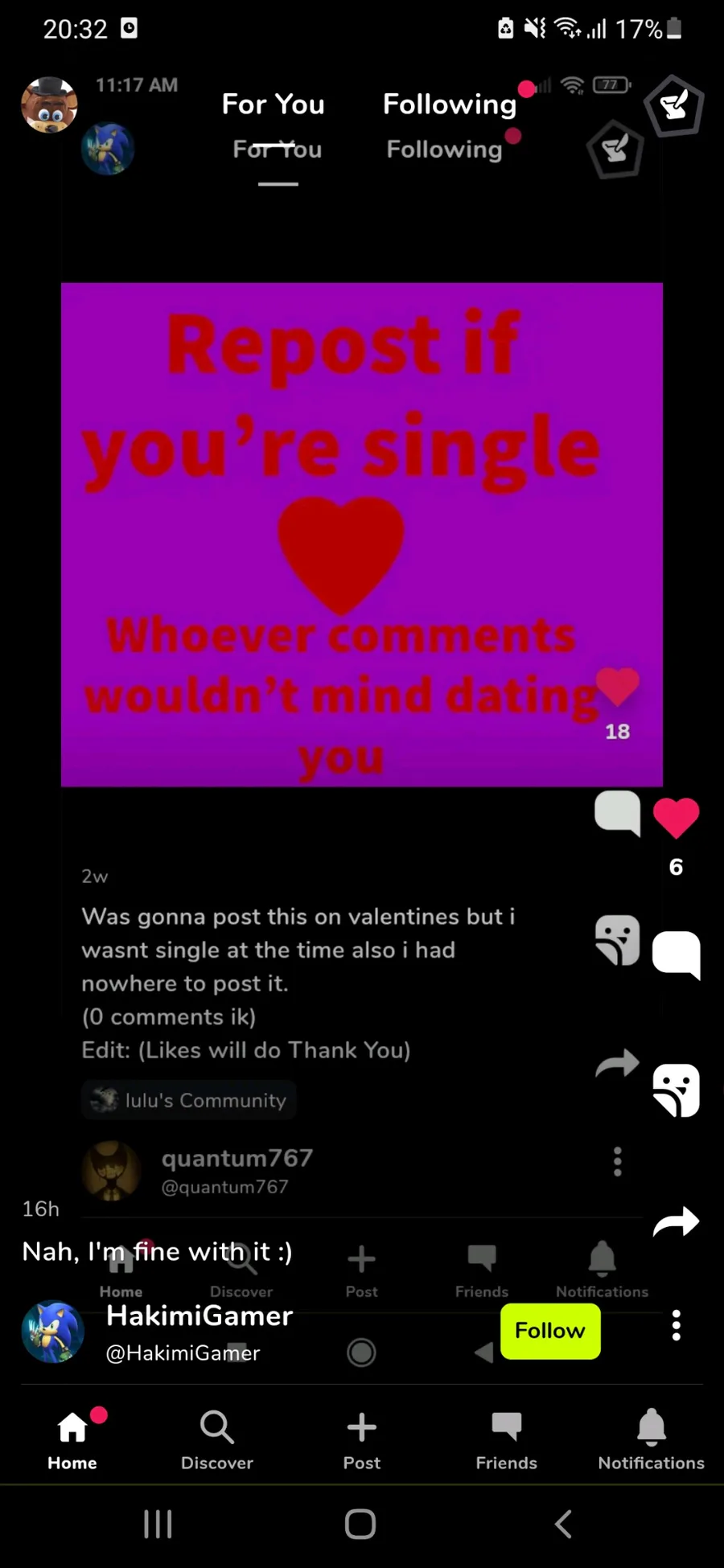This screenshot has width=724, height=1568.
Task: Open the overflow menu beside the Follow button
Action: tap(677, 1325)
